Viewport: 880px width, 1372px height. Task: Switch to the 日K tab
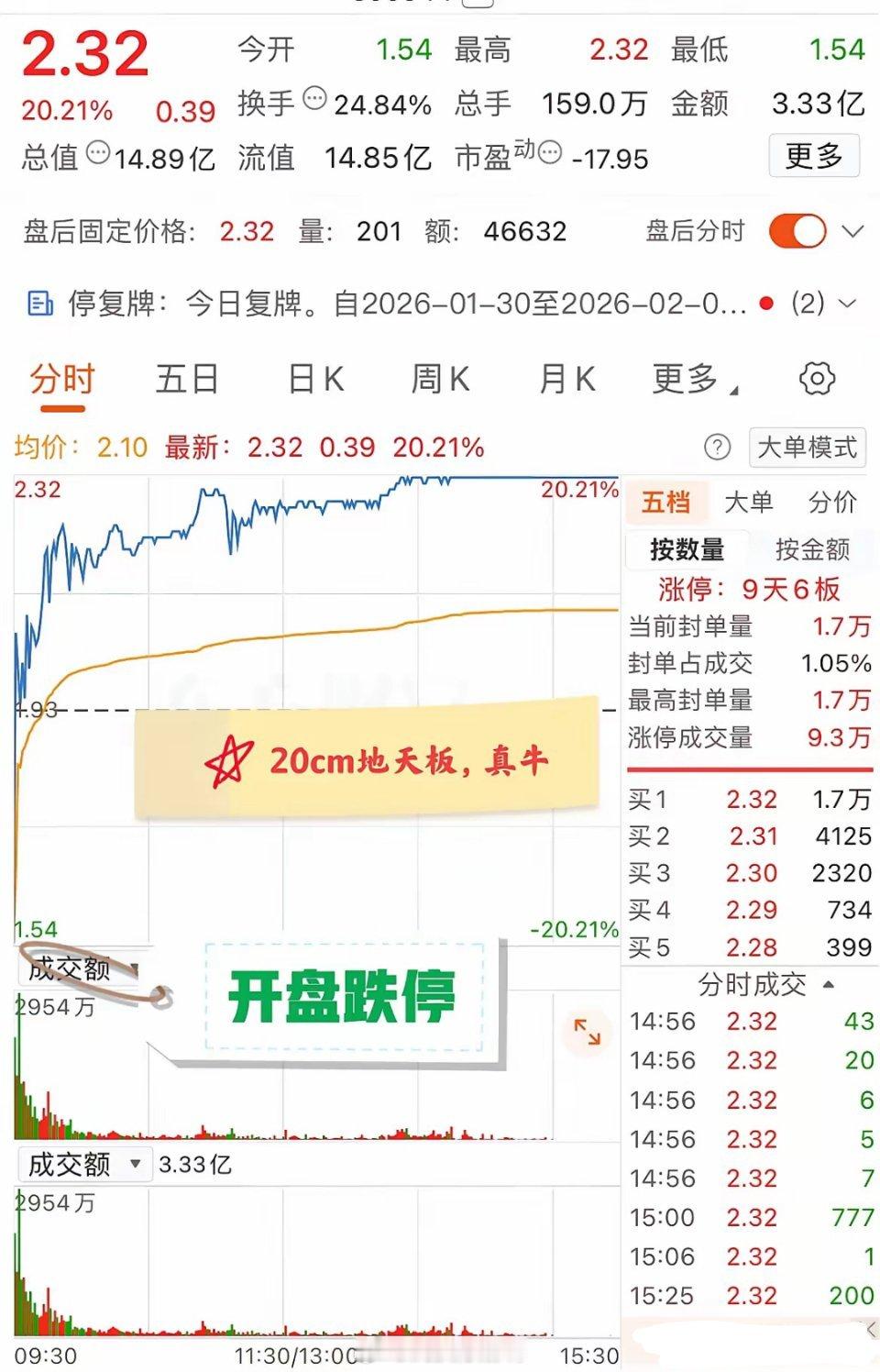point(316,378)
